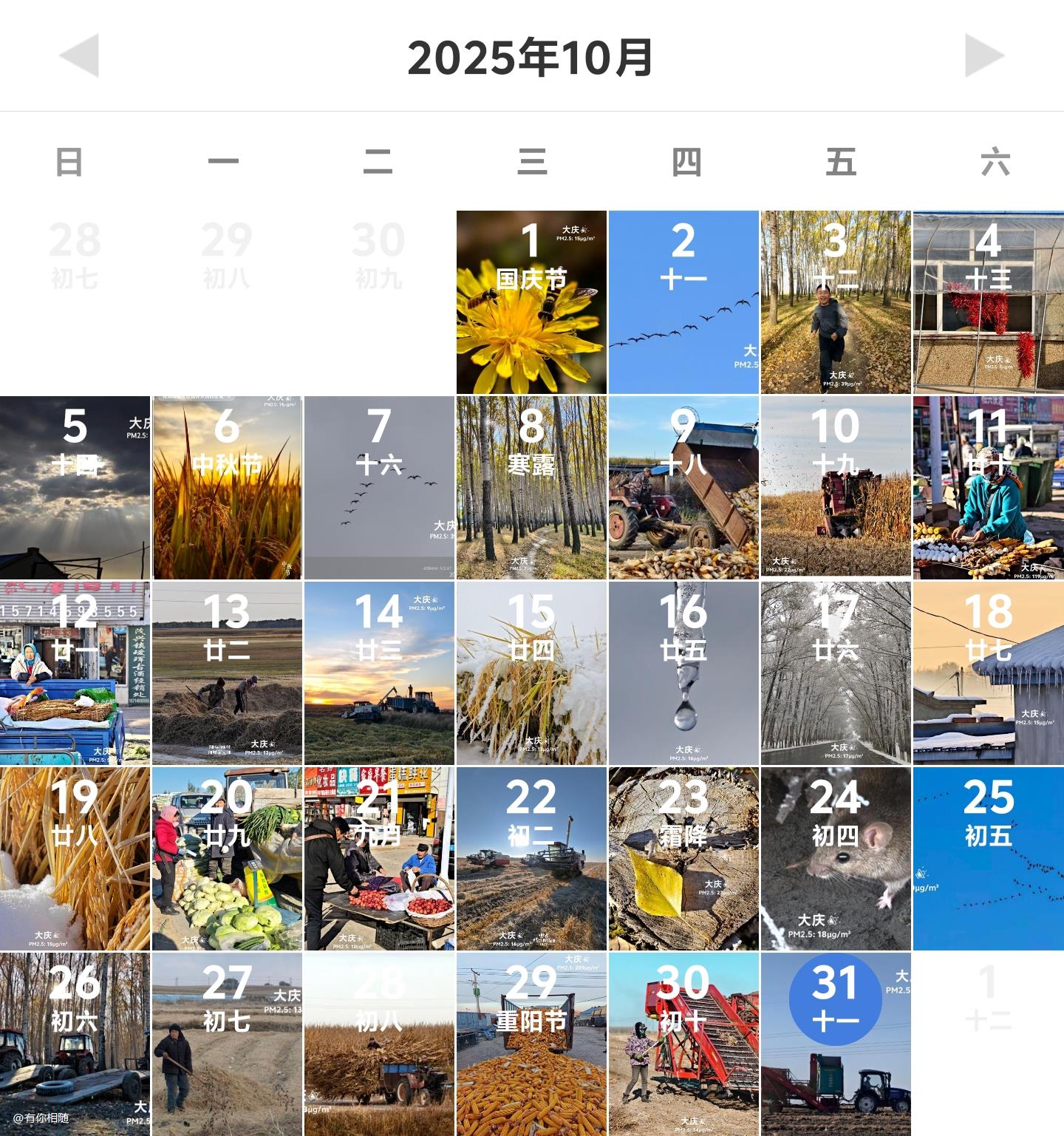Open October 29 重阳节 corn photo
1064x1136 pixels.
tap(531, 1044)
